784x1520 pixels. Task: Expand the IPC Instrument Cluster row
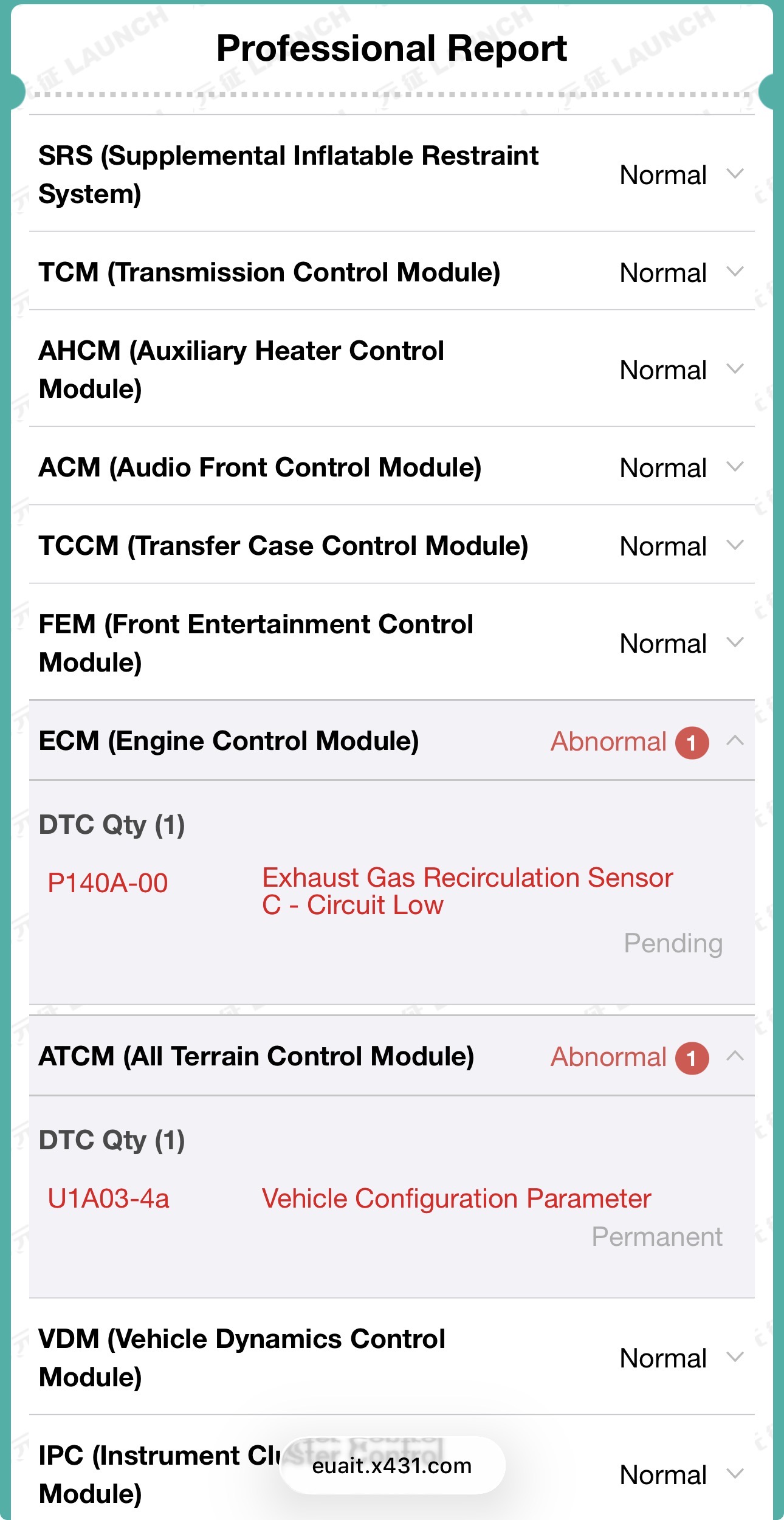tap(735, 1474)
